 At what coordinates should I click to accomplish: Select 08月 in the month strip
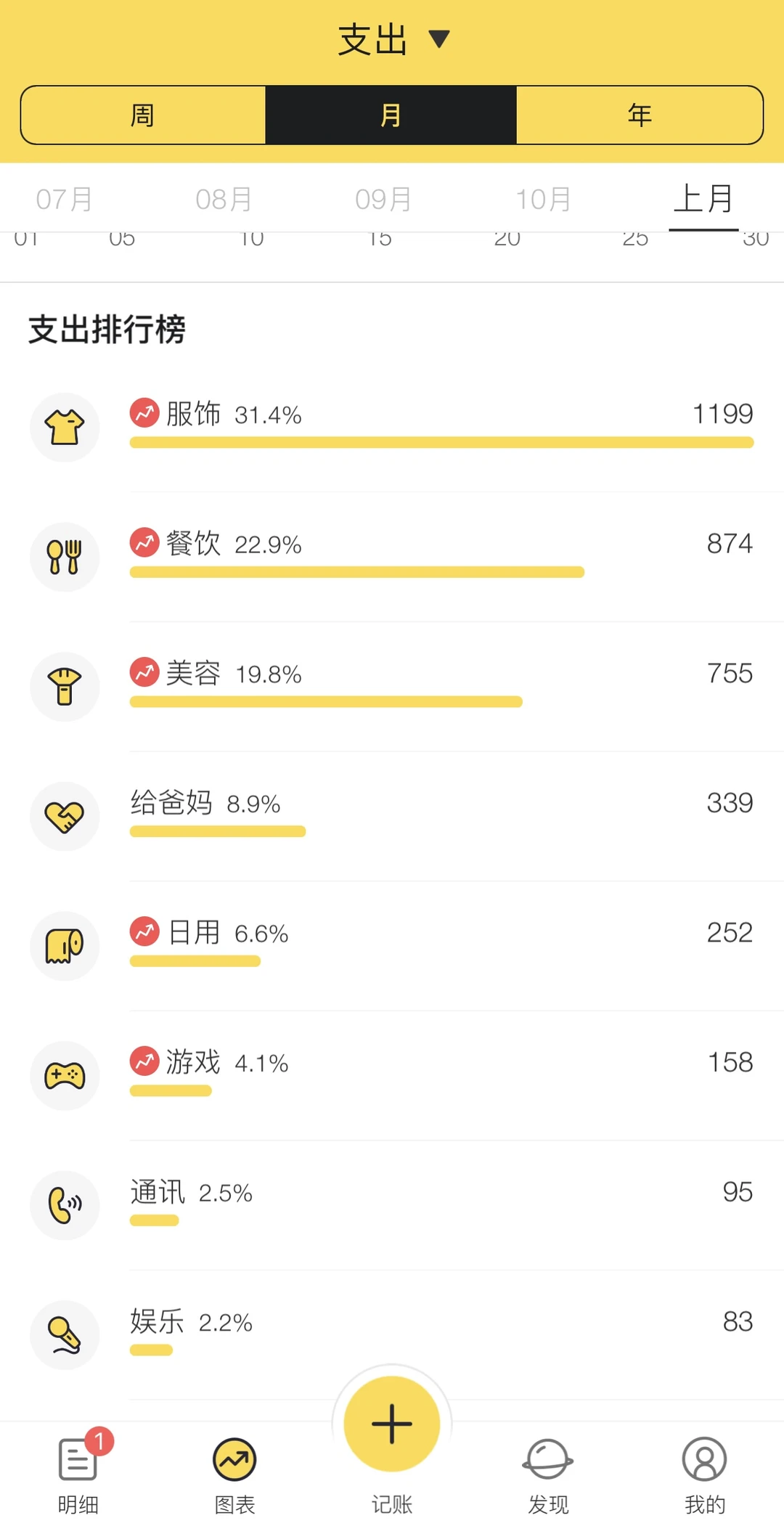click(x=224, y=199)
